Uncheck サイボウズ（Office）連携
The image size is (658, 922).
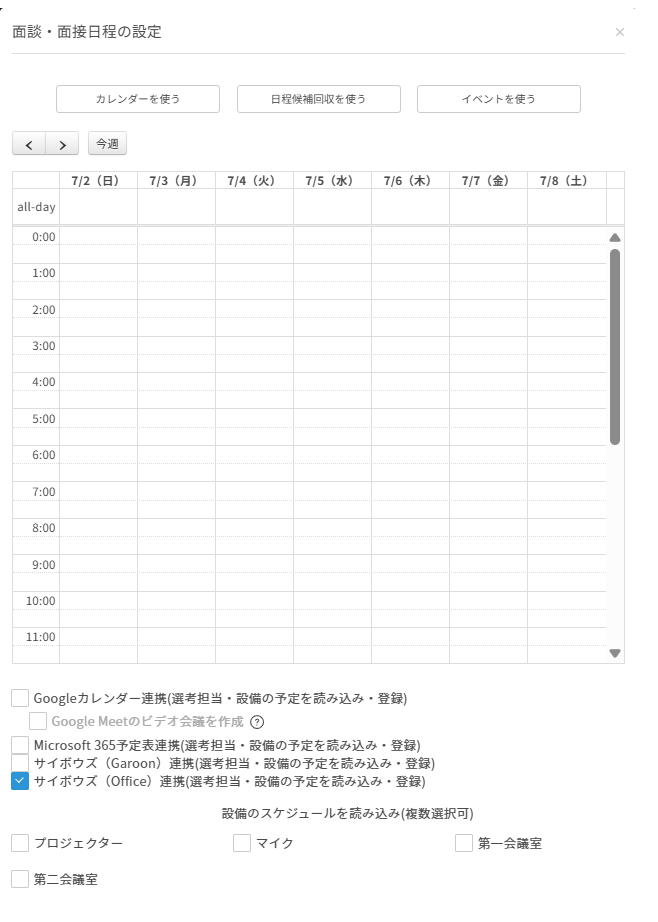[x=20, y=781]
